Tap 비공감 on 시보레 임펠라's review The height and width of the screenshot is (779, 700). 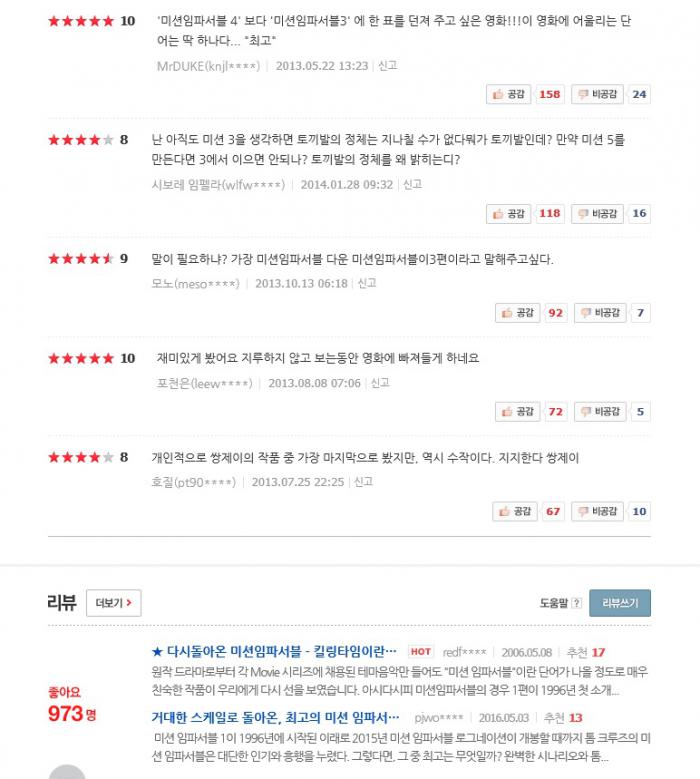(x=597, y=214)
